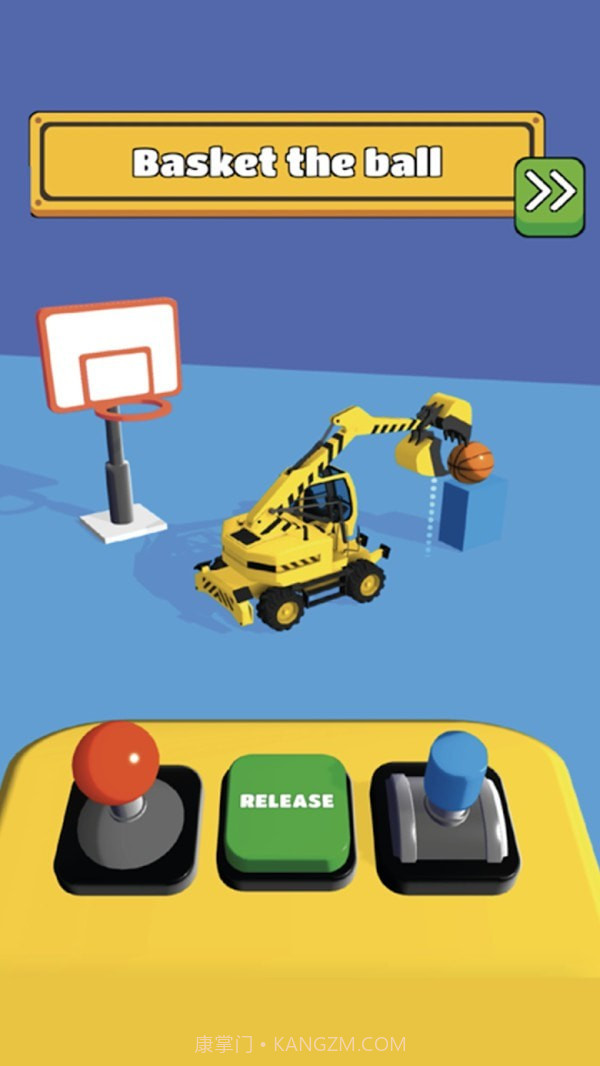Tap the green skip arrows button
600x1066 pixels.
click(x=549, y=196)
